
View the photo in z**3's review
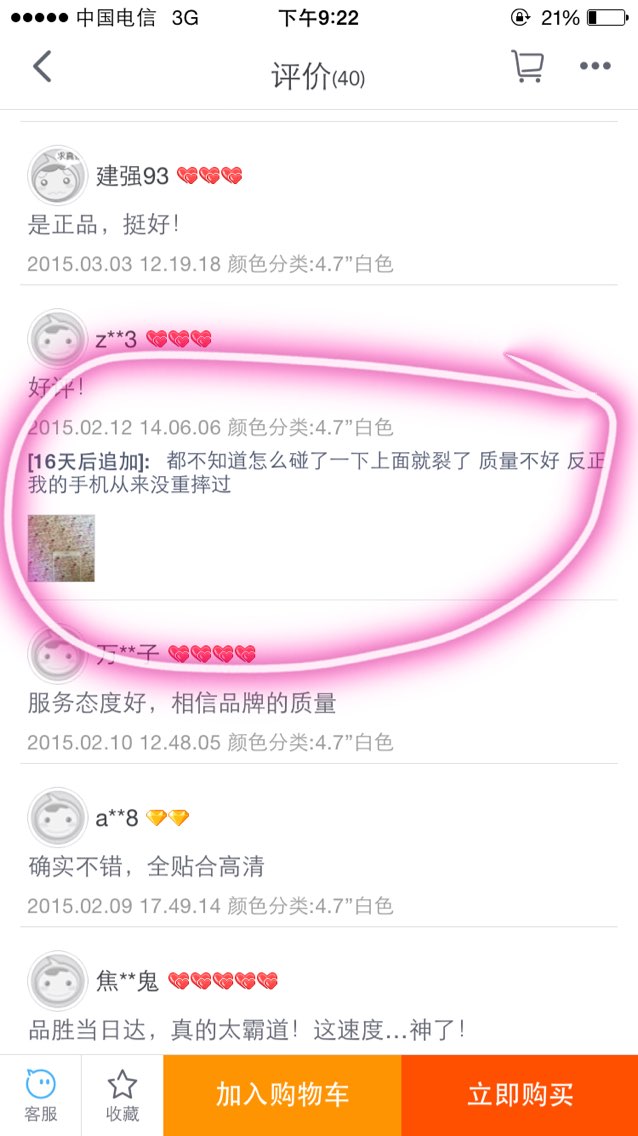point(61,548)
